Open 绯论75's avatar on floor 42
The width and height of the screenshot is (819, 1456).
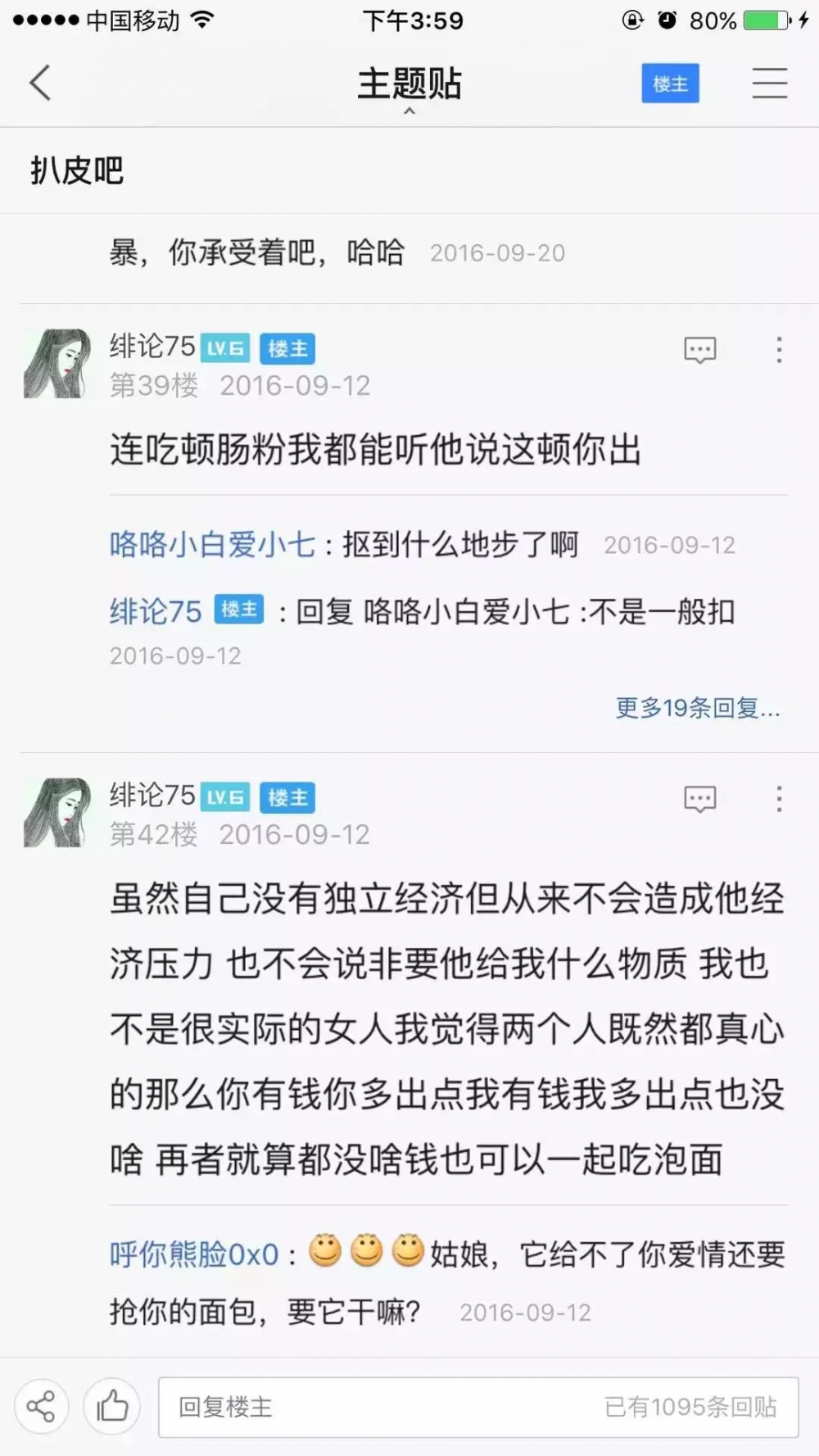point(57,812)
